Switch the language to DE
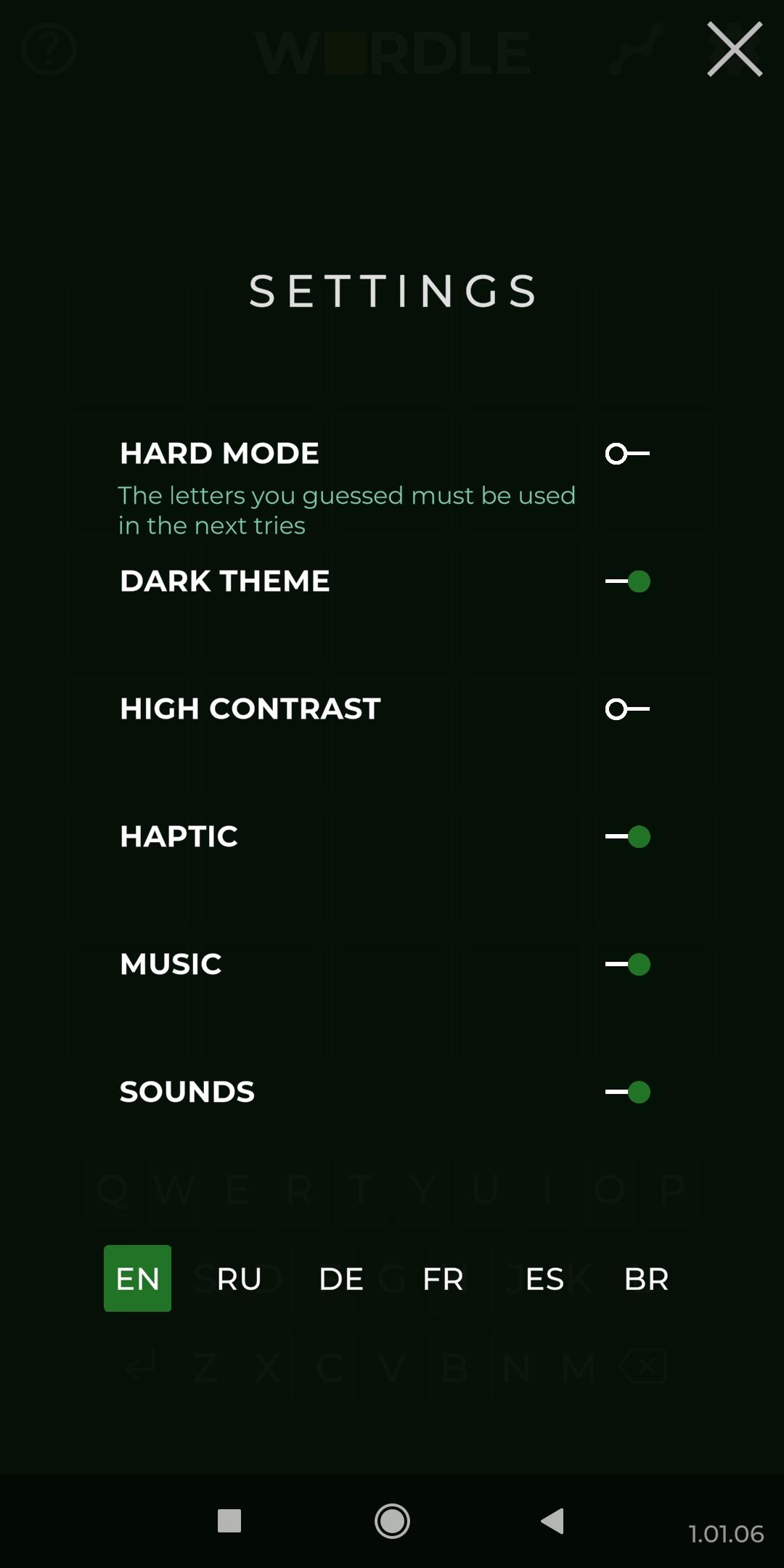 pyautogui.click(x=341, y=1278)
